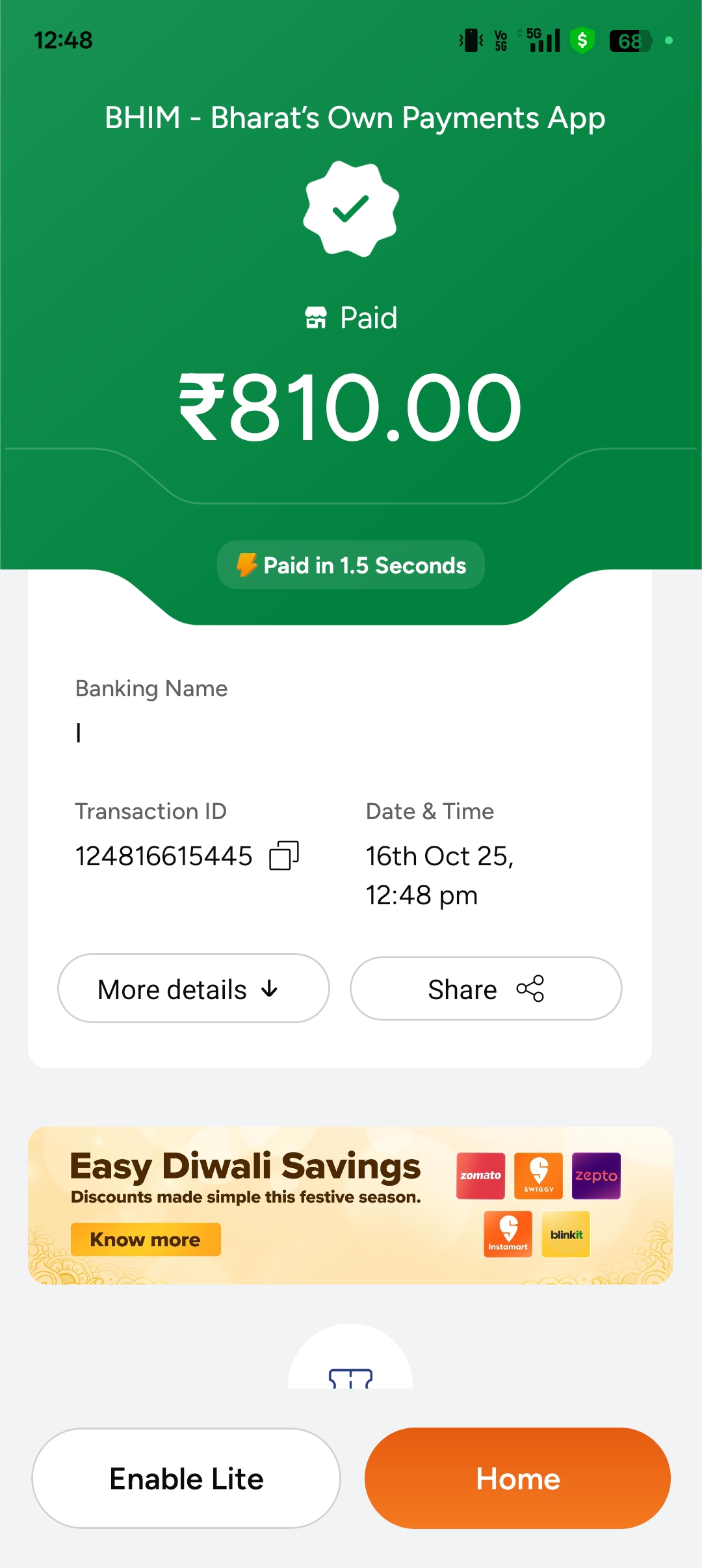Share the payment receipt
702x1568 pixels.
pyautogui.click(x=486, y=989)
